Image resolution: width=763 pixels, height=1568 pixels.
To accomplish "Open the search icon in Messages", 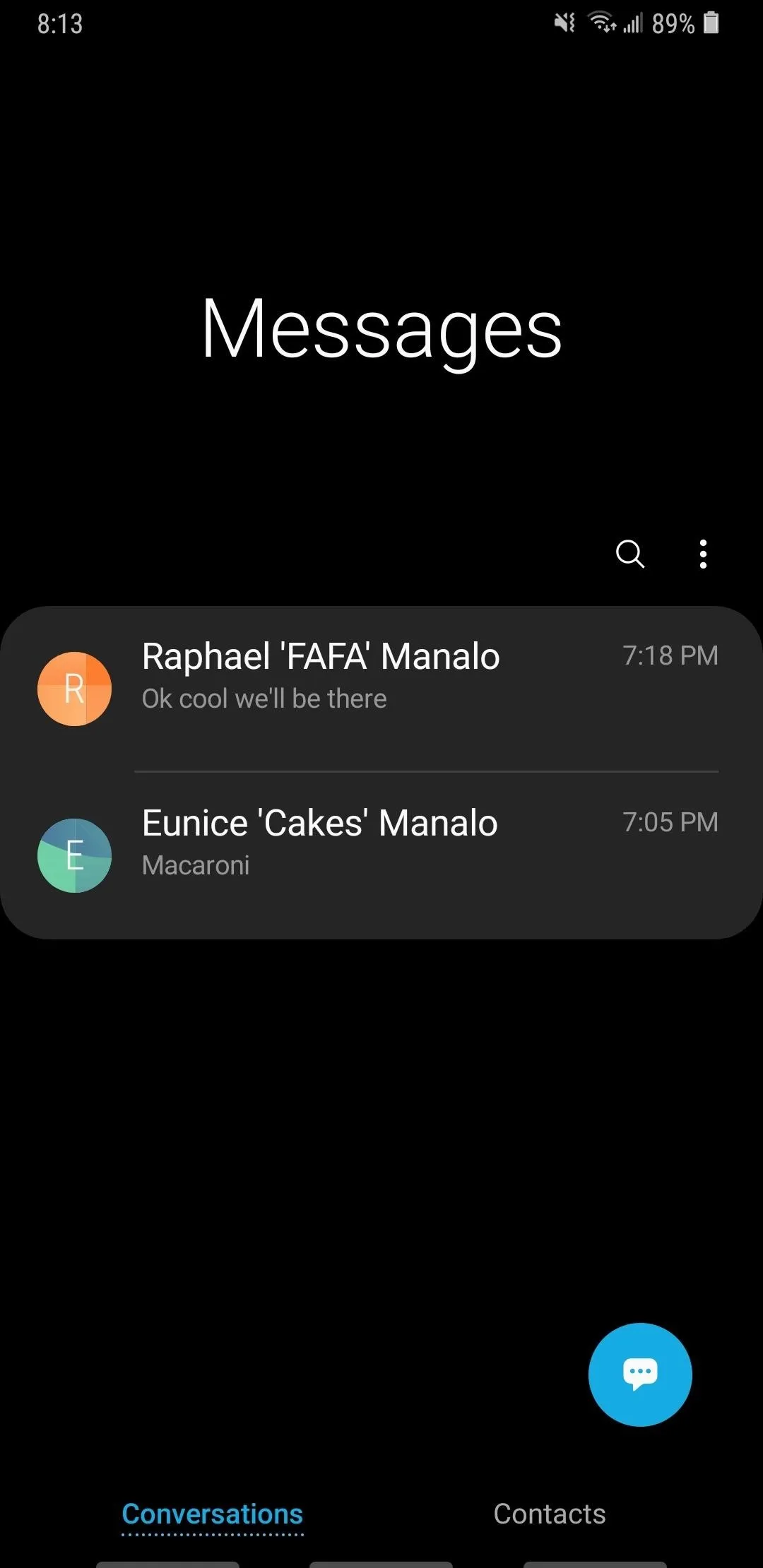I will pyautogui.click(x=630, y=554).
